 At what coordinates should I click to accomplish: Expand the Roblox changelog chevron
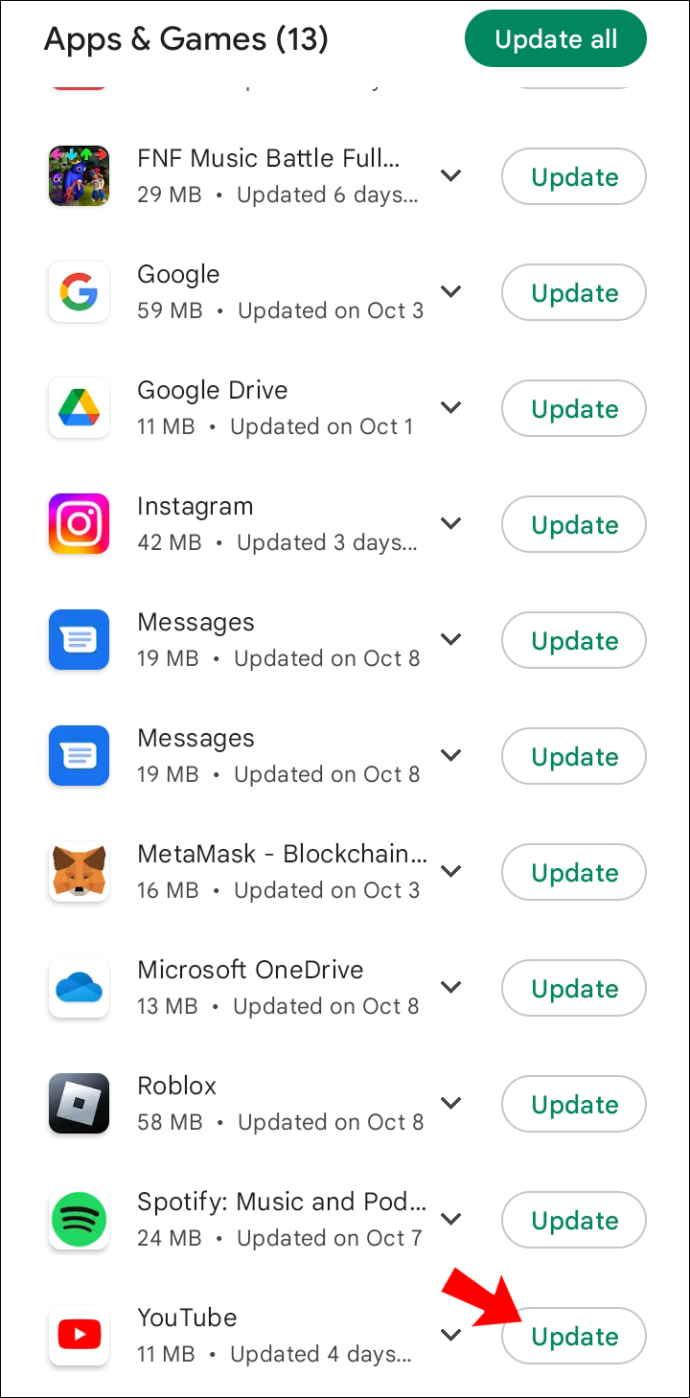coord(451,1104)
